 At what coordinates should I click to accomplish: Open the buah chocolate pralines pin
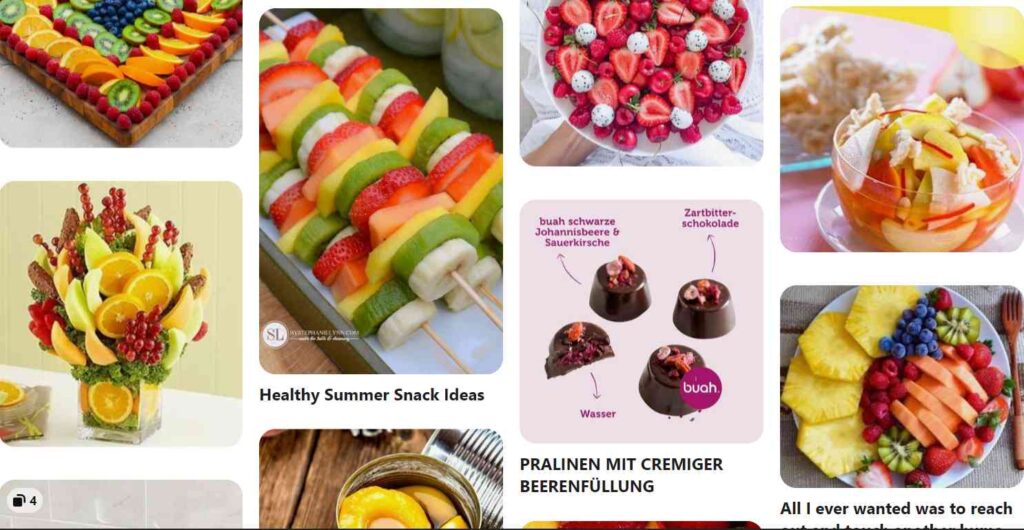(x=641, y=320)
